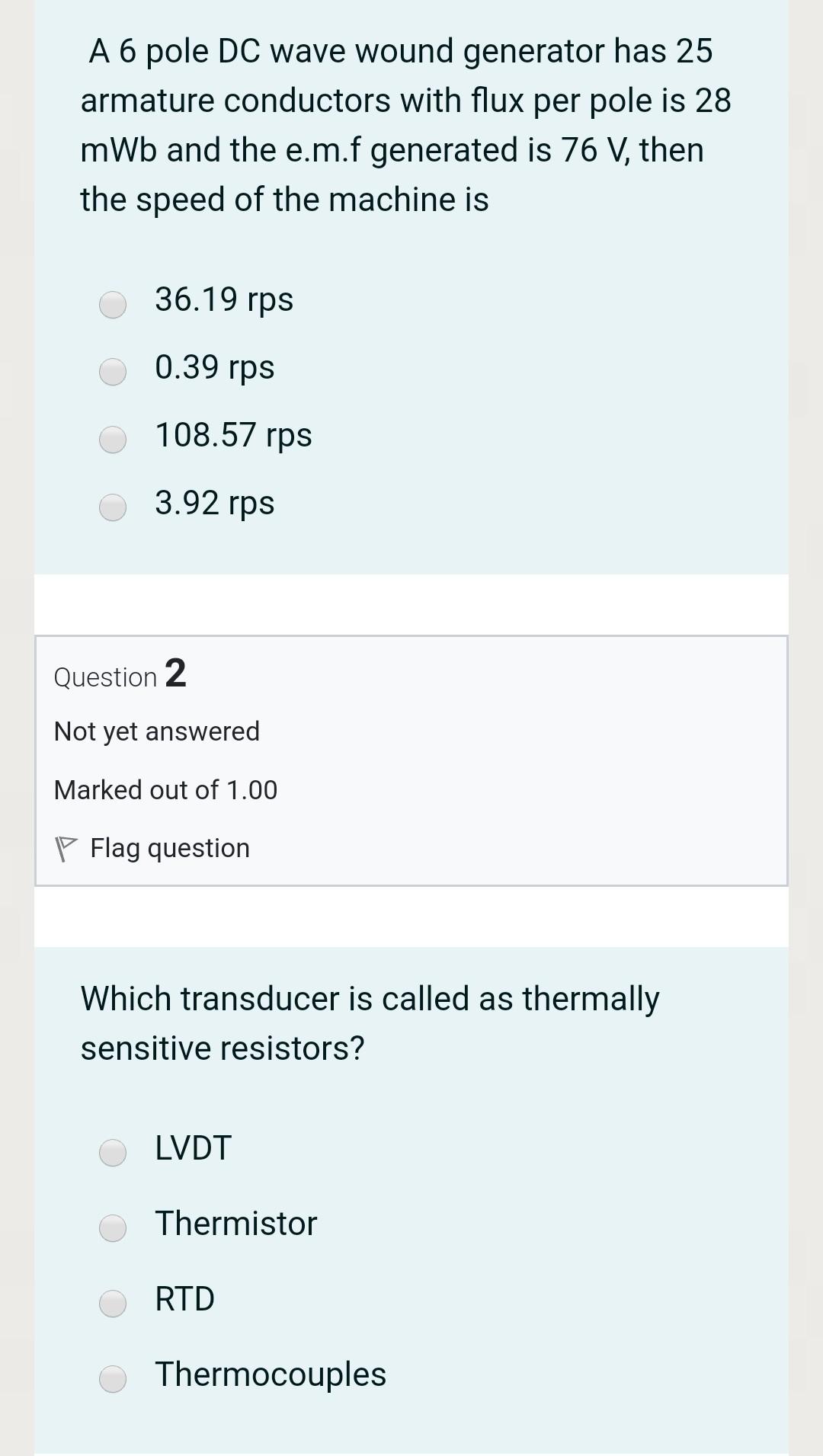This screenshot has width=823, height=1456.
Task: Mark 3.92 rps as the answer
Action: pyautogui.click(x=113, y=507)
